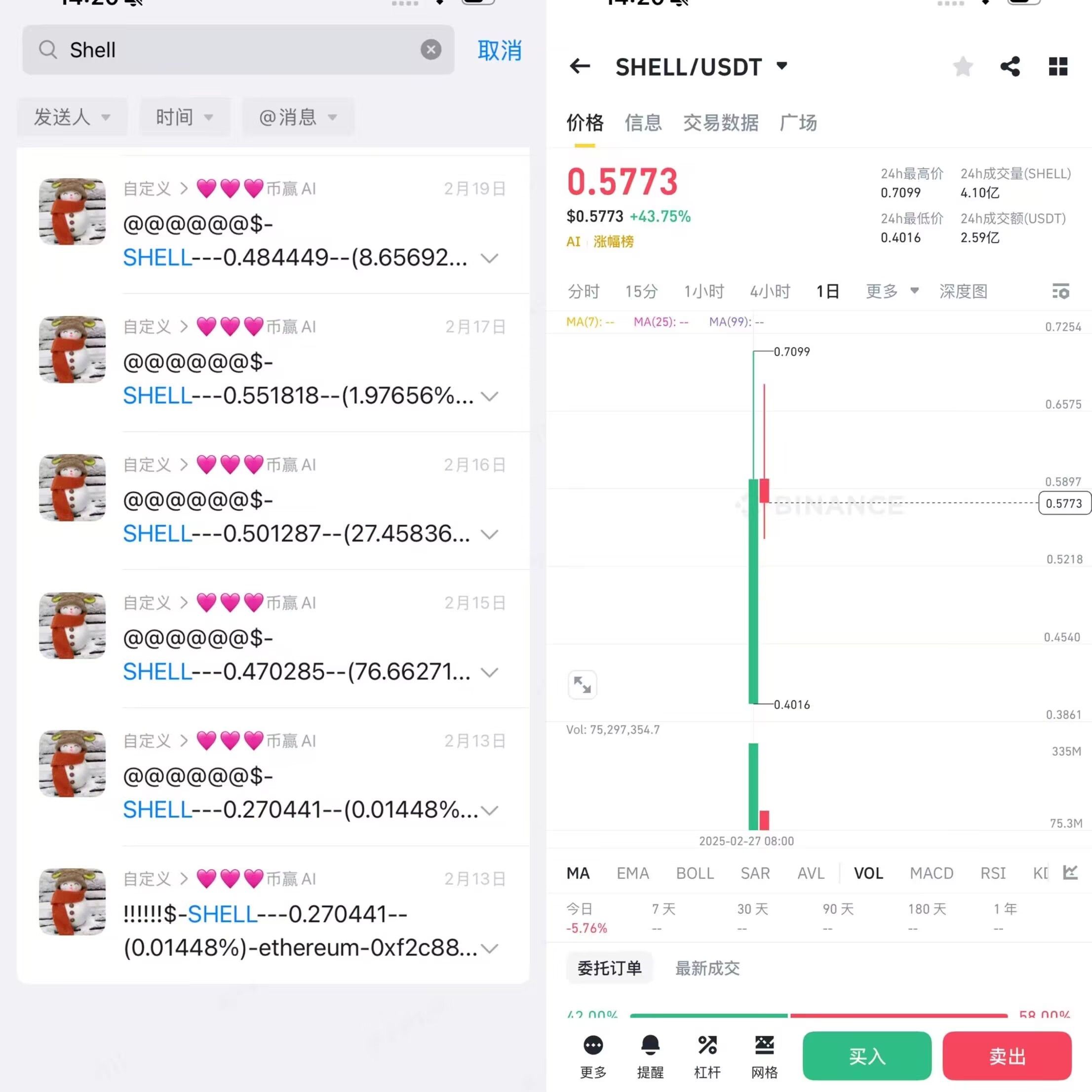1092x1092 pixels.
Task: Select the 4小时 chart interval
Action: pyautogui.click(x=770, y=292)
